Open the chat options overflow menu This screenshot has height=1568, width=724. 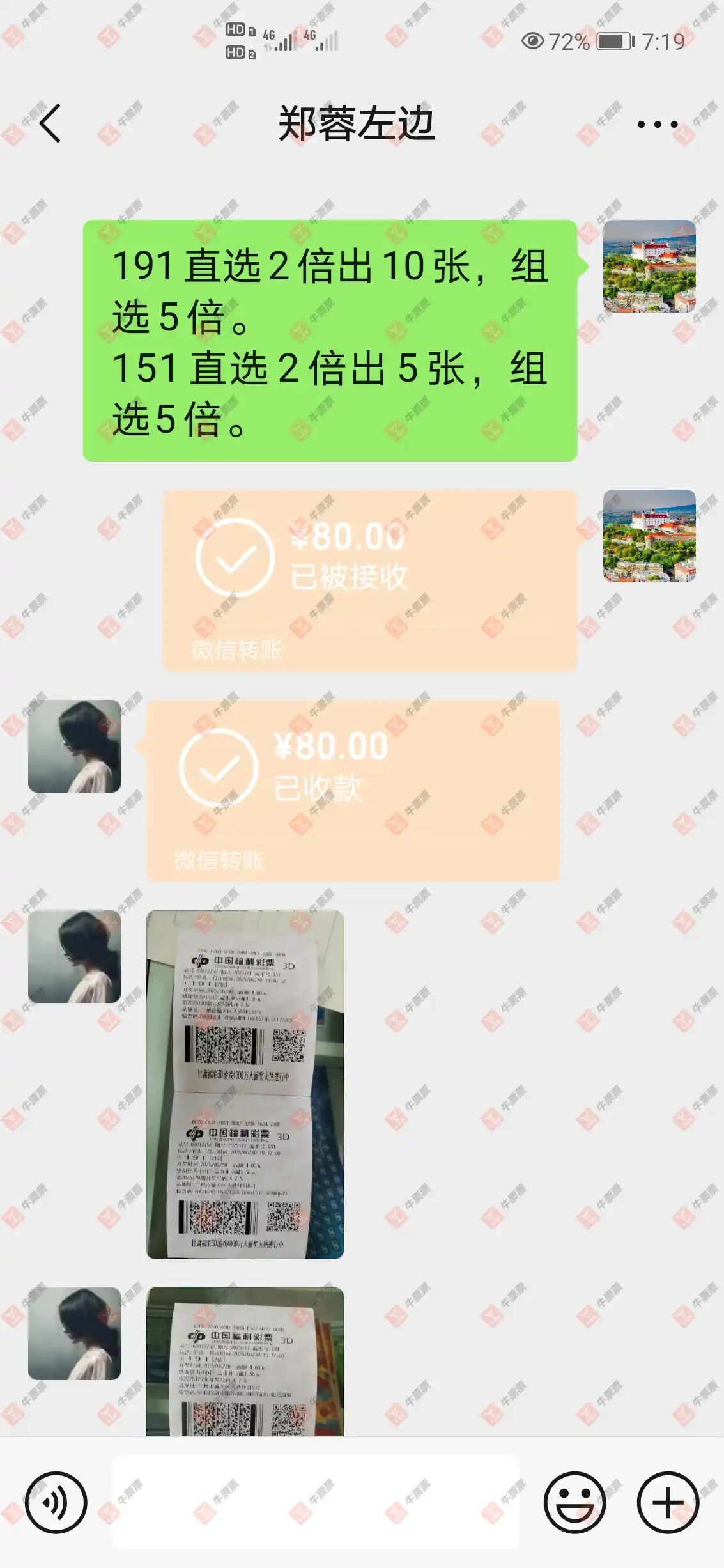pyautogui.click(x=658, y=124)
